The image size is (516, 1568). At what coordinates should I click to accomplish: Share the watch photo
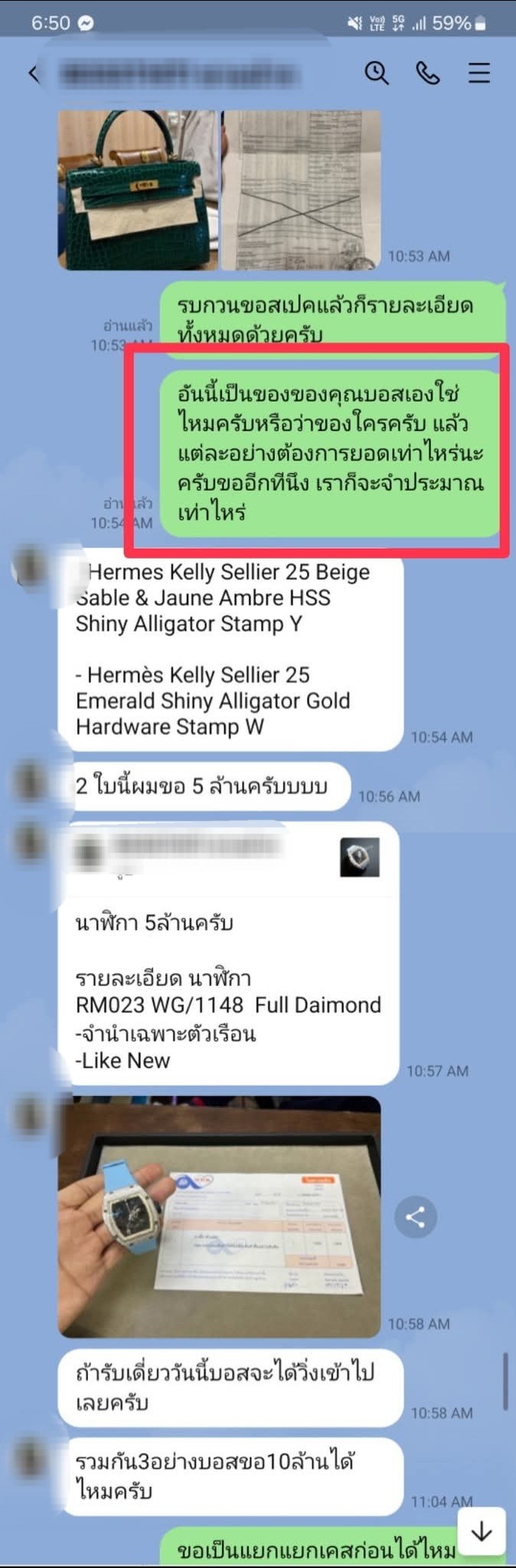coord(415,1217)
